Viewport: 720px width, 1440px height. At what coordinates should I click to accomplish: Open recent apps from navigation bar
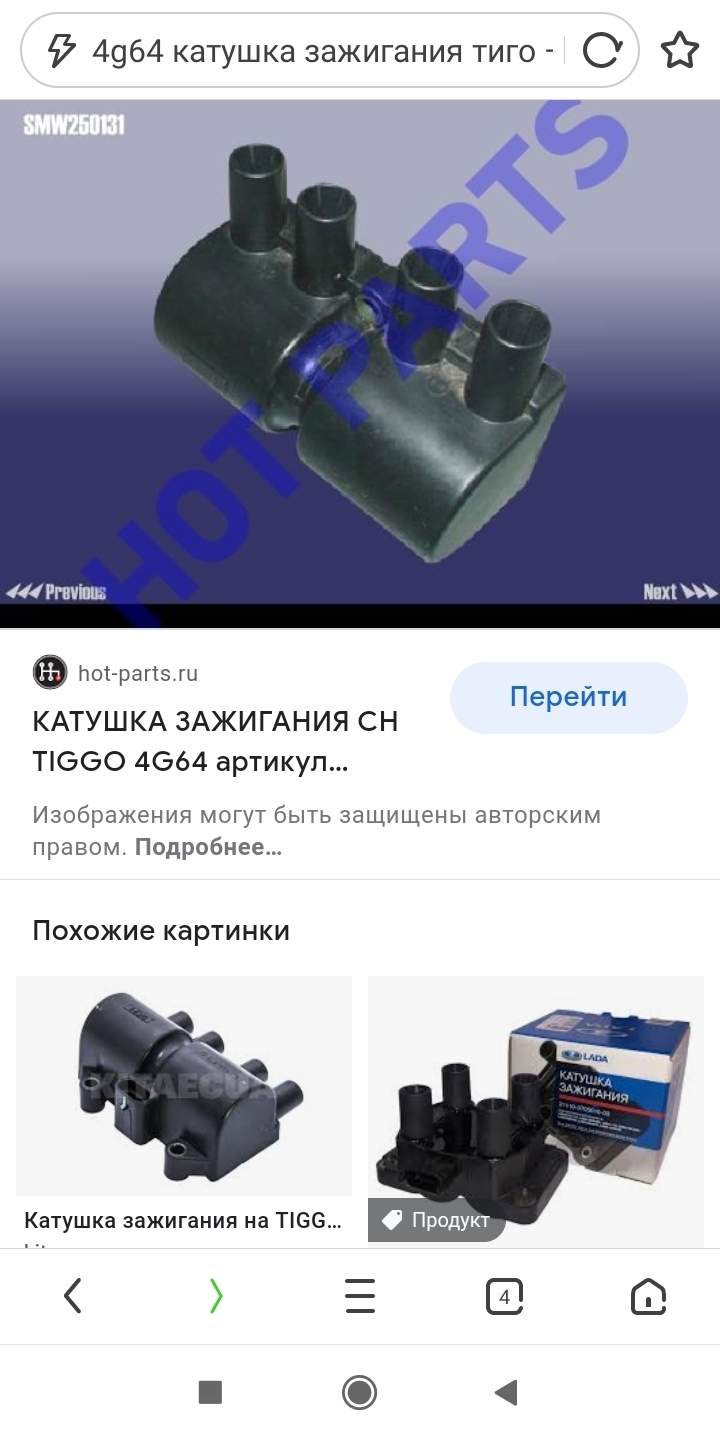[210, 1392]
